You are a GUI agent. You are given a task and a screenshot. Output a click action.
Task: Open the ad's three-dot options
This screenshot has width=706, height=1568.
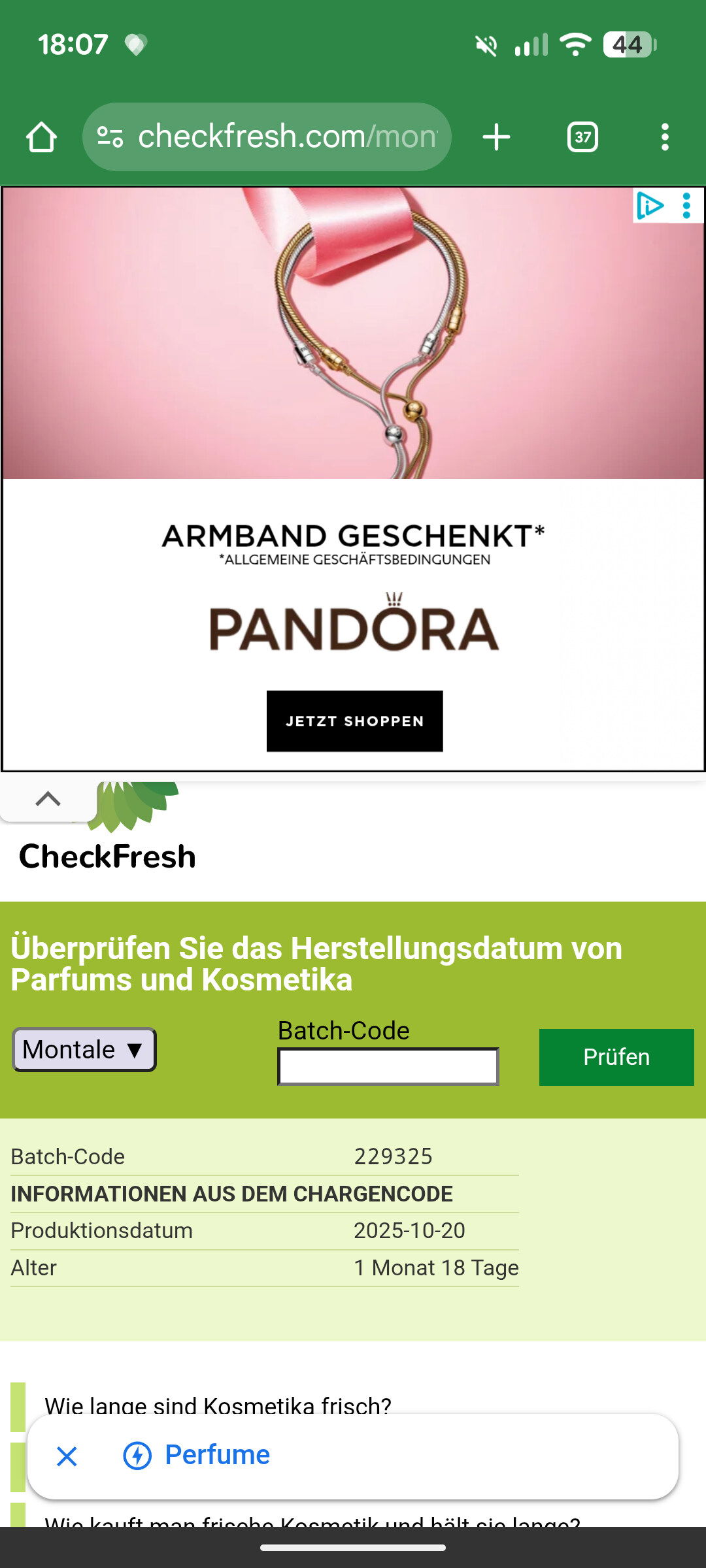686,206
